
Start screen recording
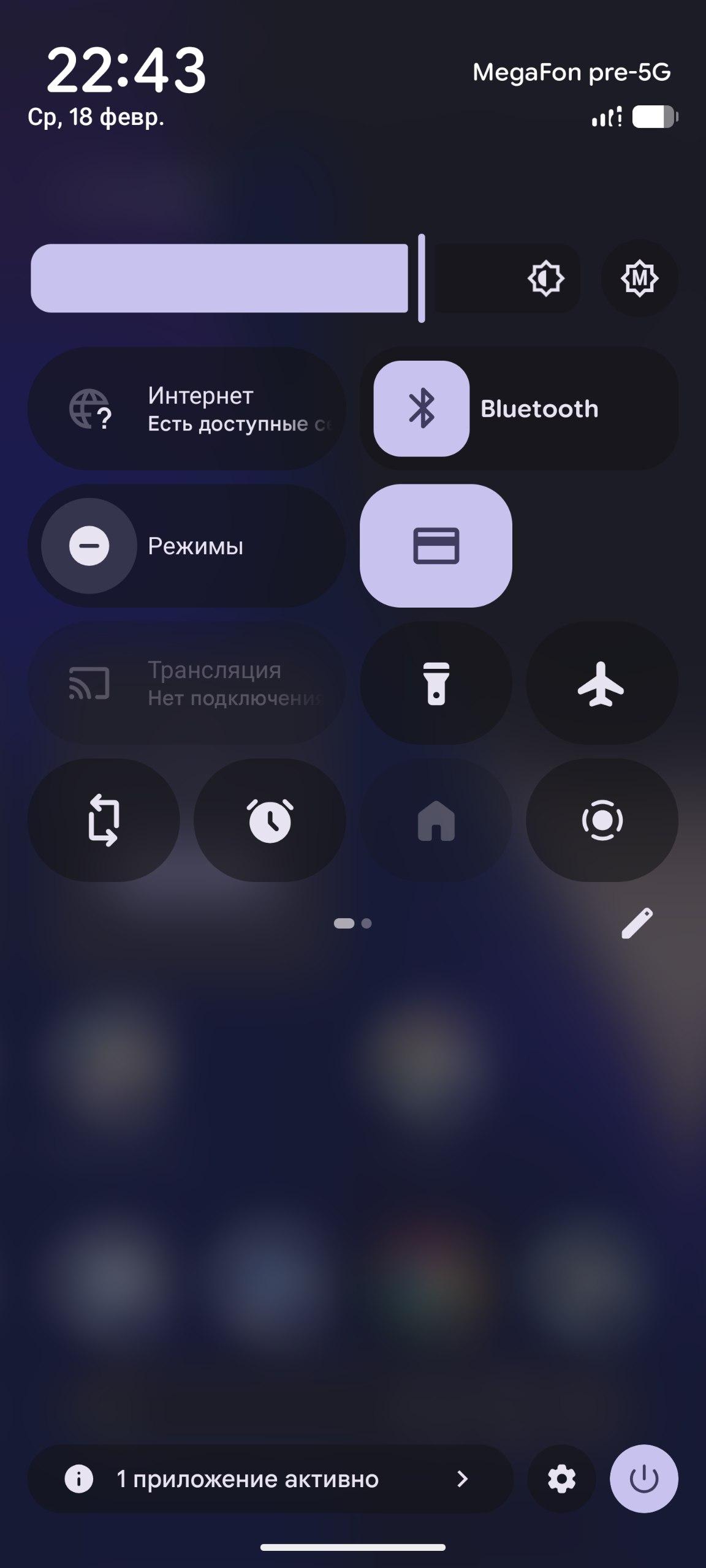click(x=602, y=820)
